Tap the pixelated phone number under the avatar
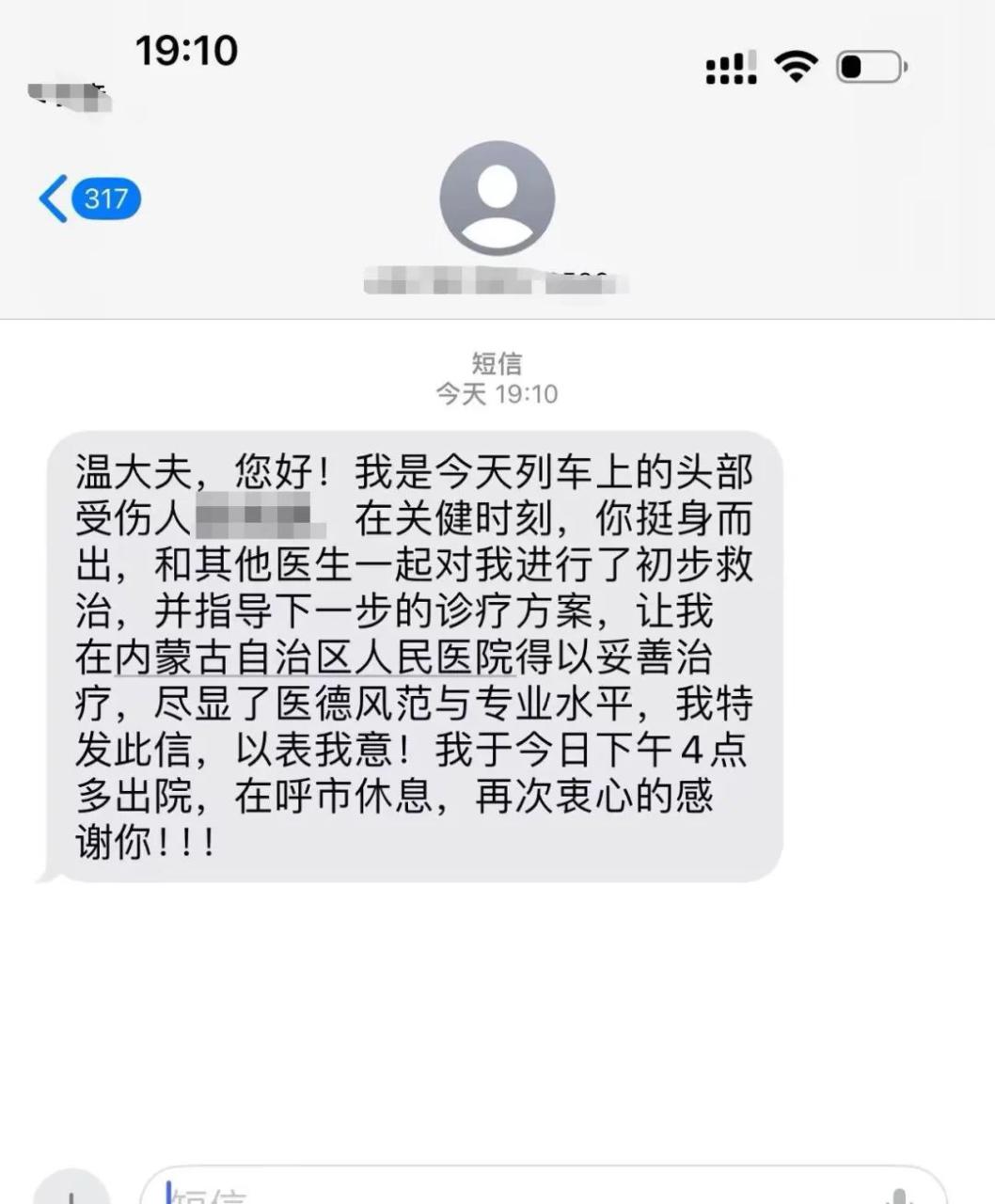The width and height of the screenshot is (995, 1204). (497, 280)
